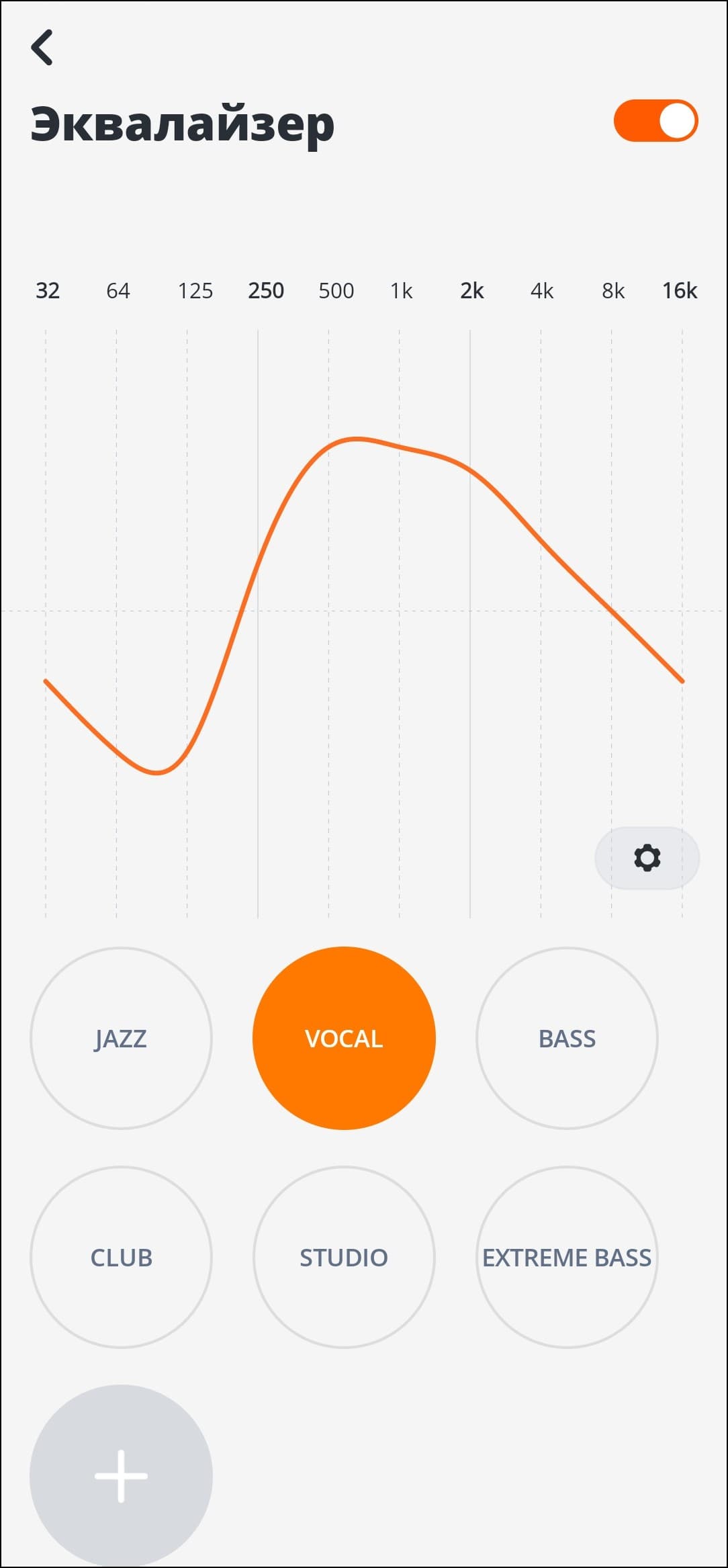Viewport: 728px width, 1568px height.
Task: Open equalizer settings gear
Action: (647, 858)
